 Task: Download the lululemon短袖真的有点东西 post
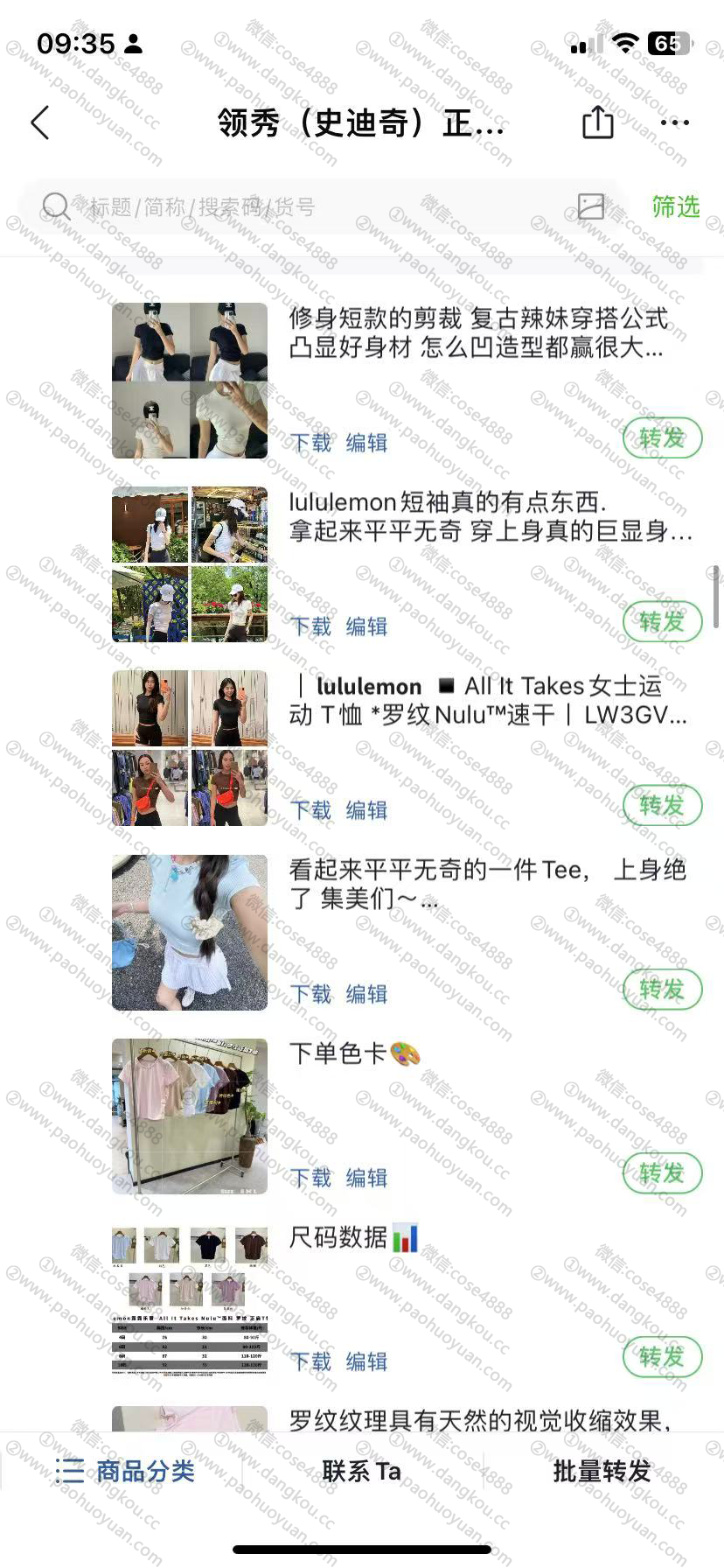click(x=311, y=626)
